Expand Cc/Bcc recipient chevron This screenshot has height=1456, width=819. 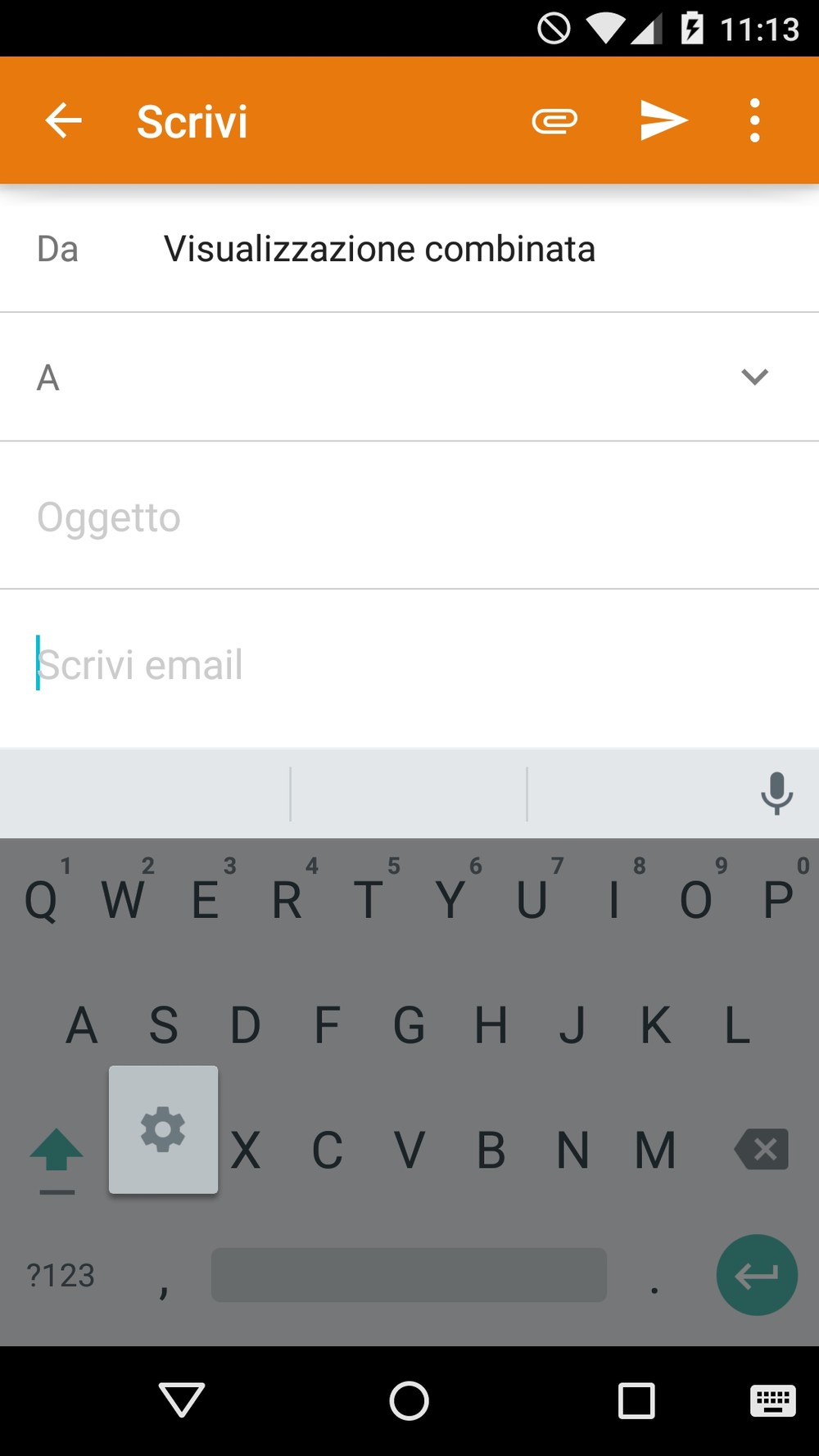tap(754, 377)
